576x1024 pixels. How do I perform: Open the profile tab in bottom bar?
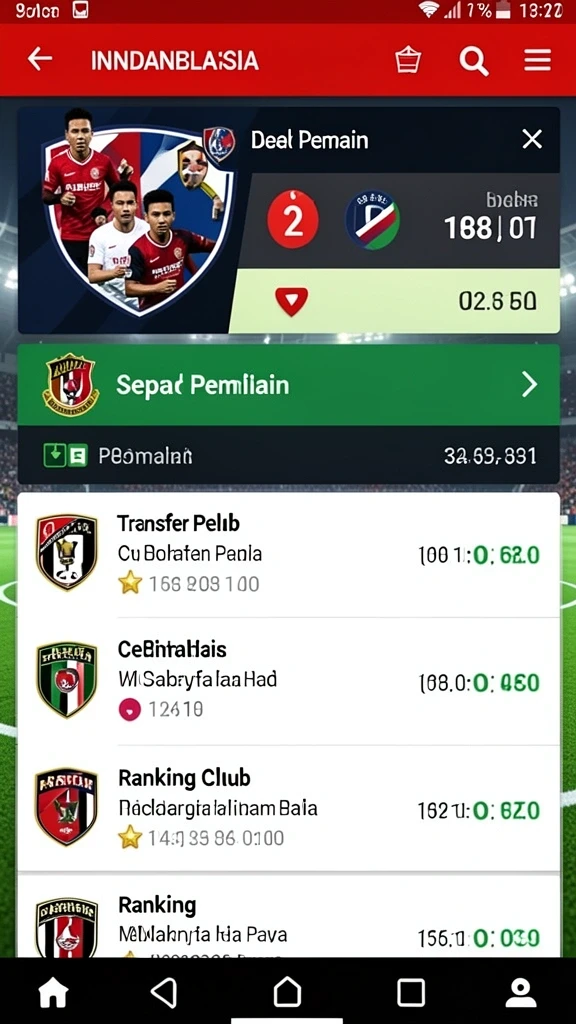(x=520, y=993)
